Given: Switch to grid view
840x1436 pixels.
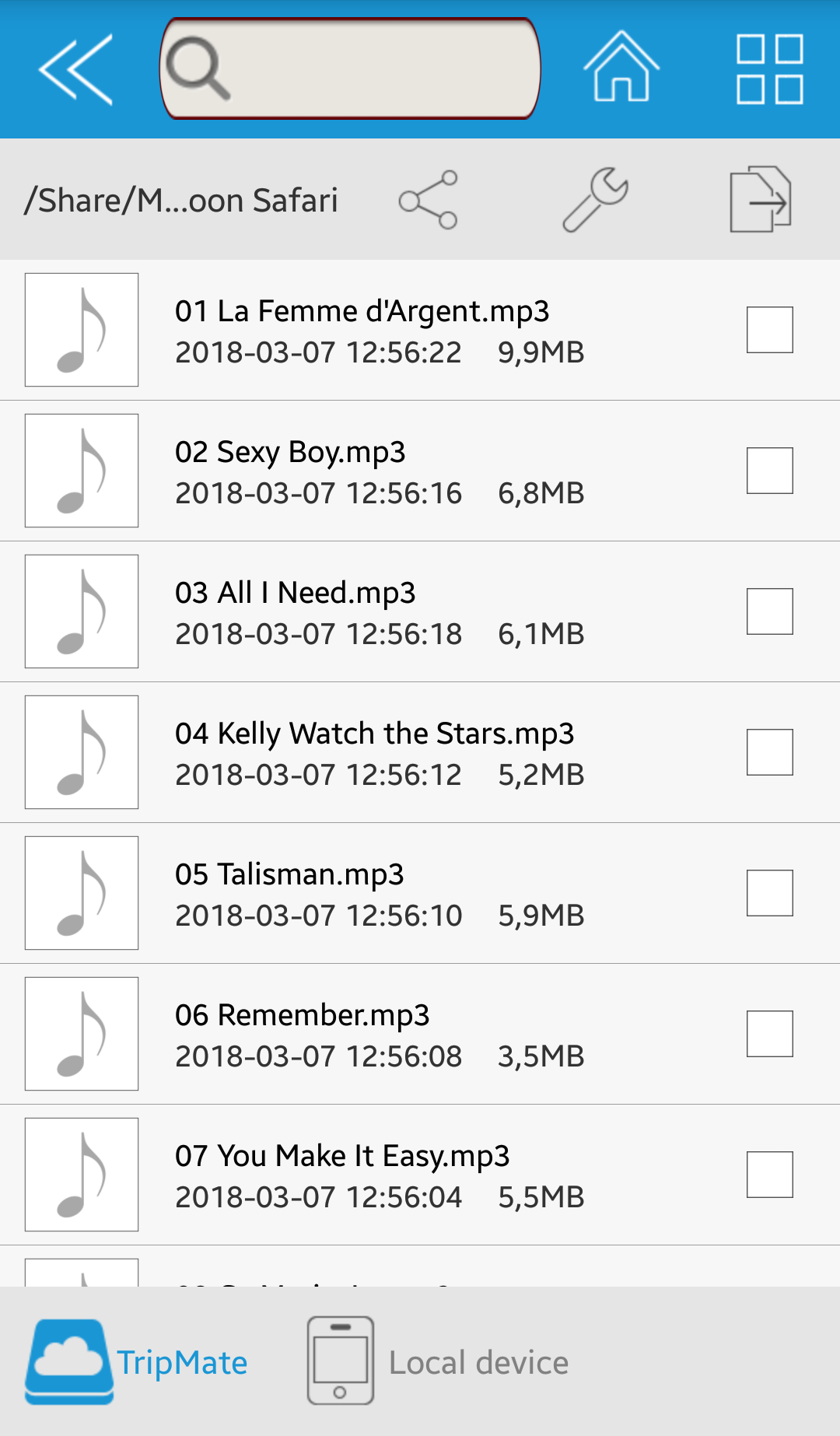Looking at the screenshot, I should pos(769,69).
